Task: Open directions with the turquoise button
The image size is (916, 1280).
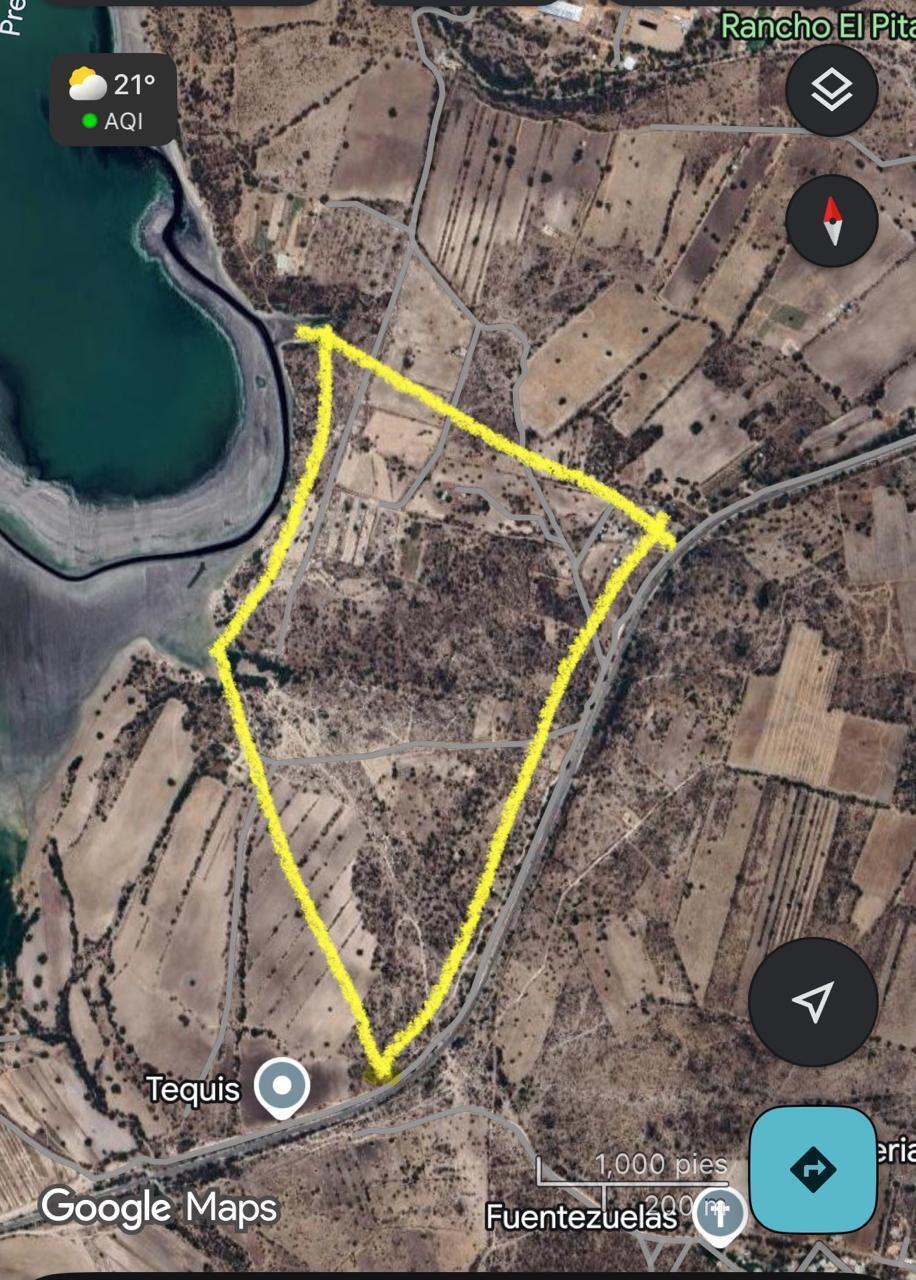Action: 813,1168
